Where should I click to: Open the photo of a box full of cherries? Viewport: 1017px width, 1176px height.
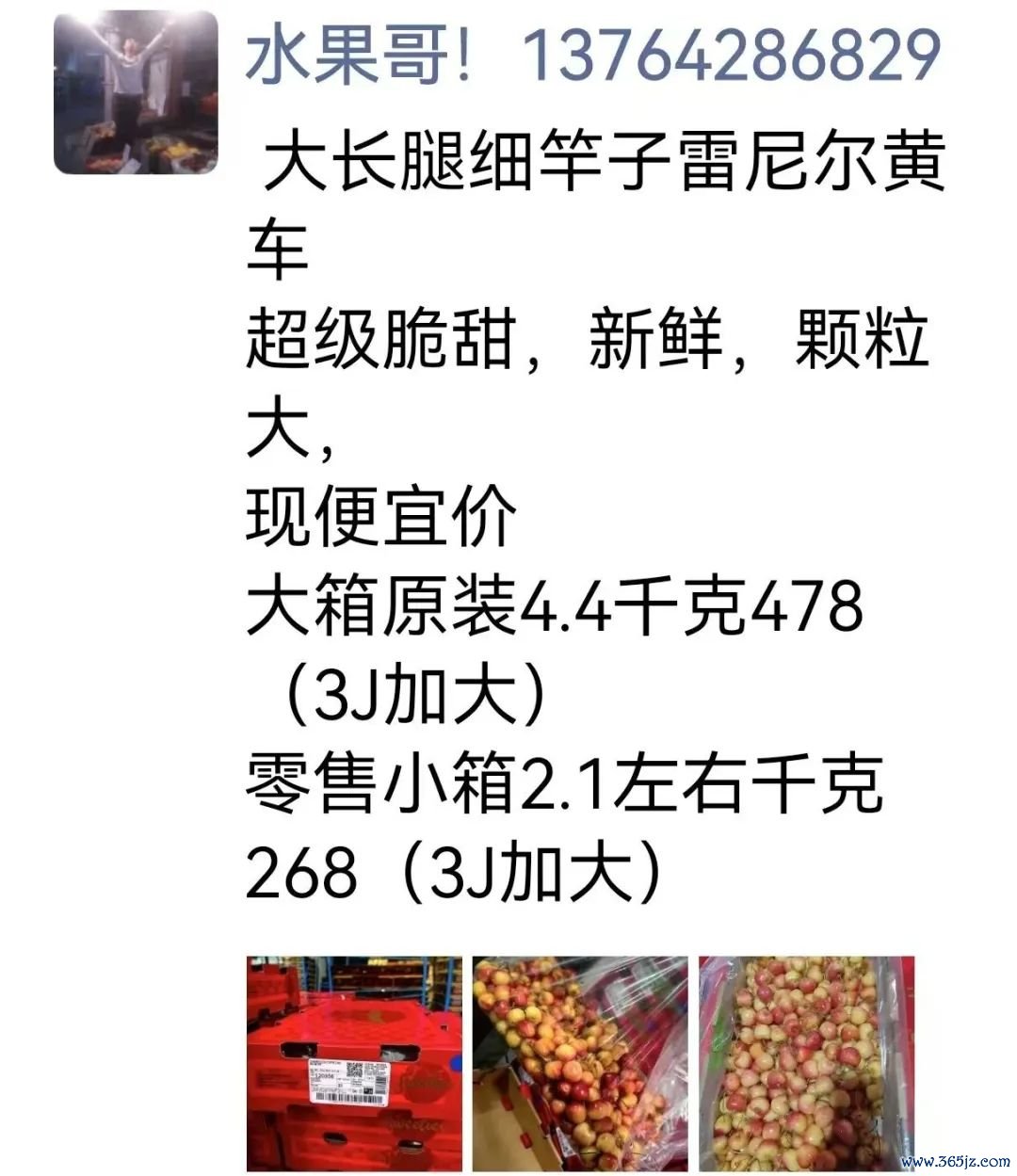pyautogui.click(x=807, y=1063)
